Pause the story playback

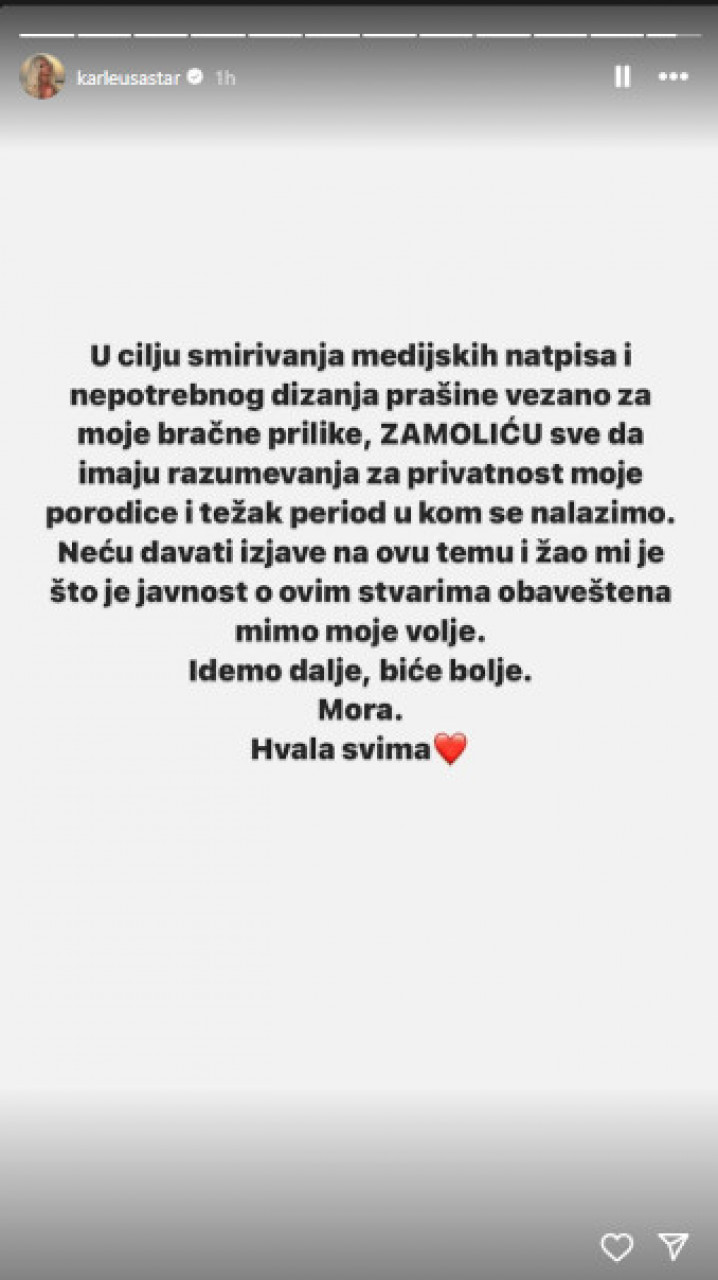point(622,77)
